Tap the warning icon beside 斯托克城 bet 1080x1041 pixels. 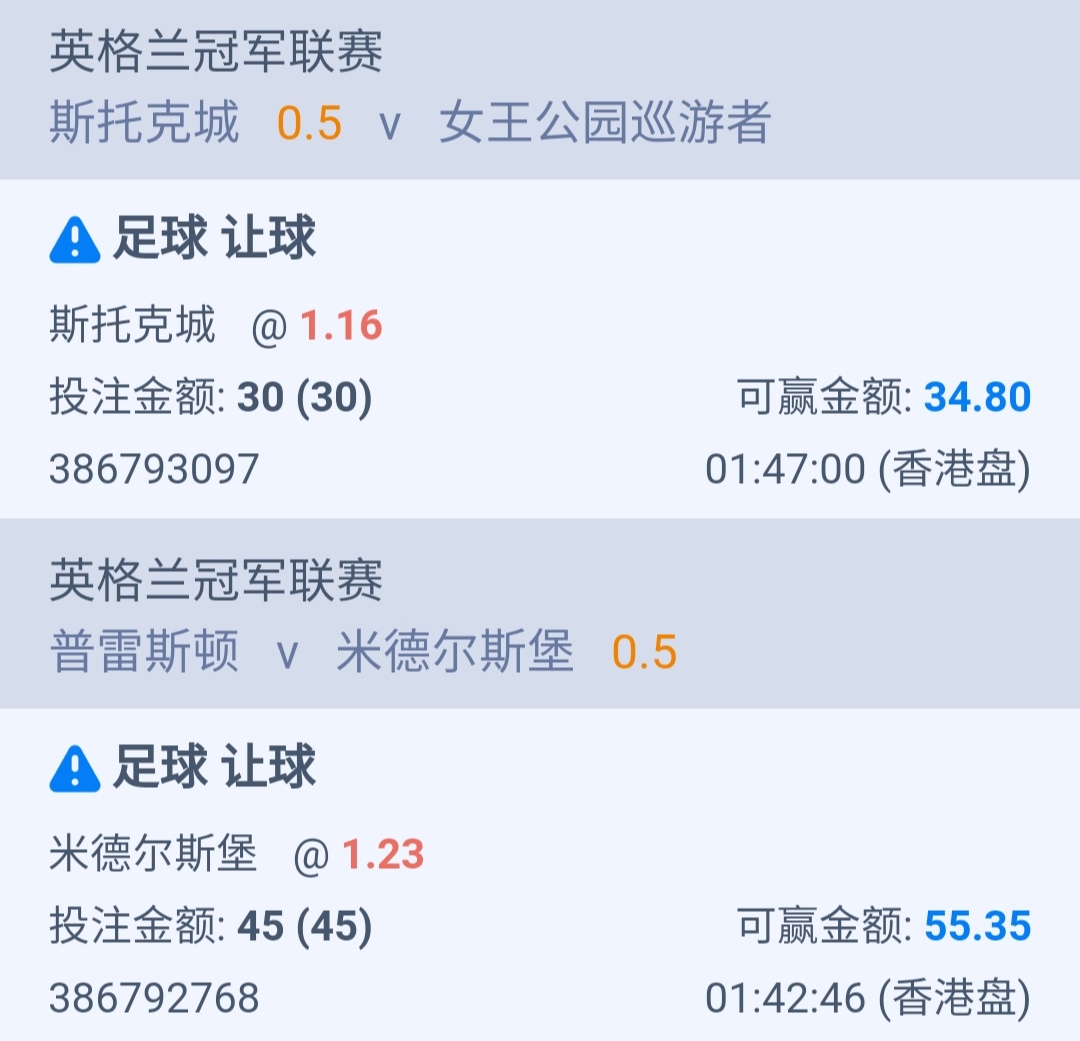click(75, 241)
